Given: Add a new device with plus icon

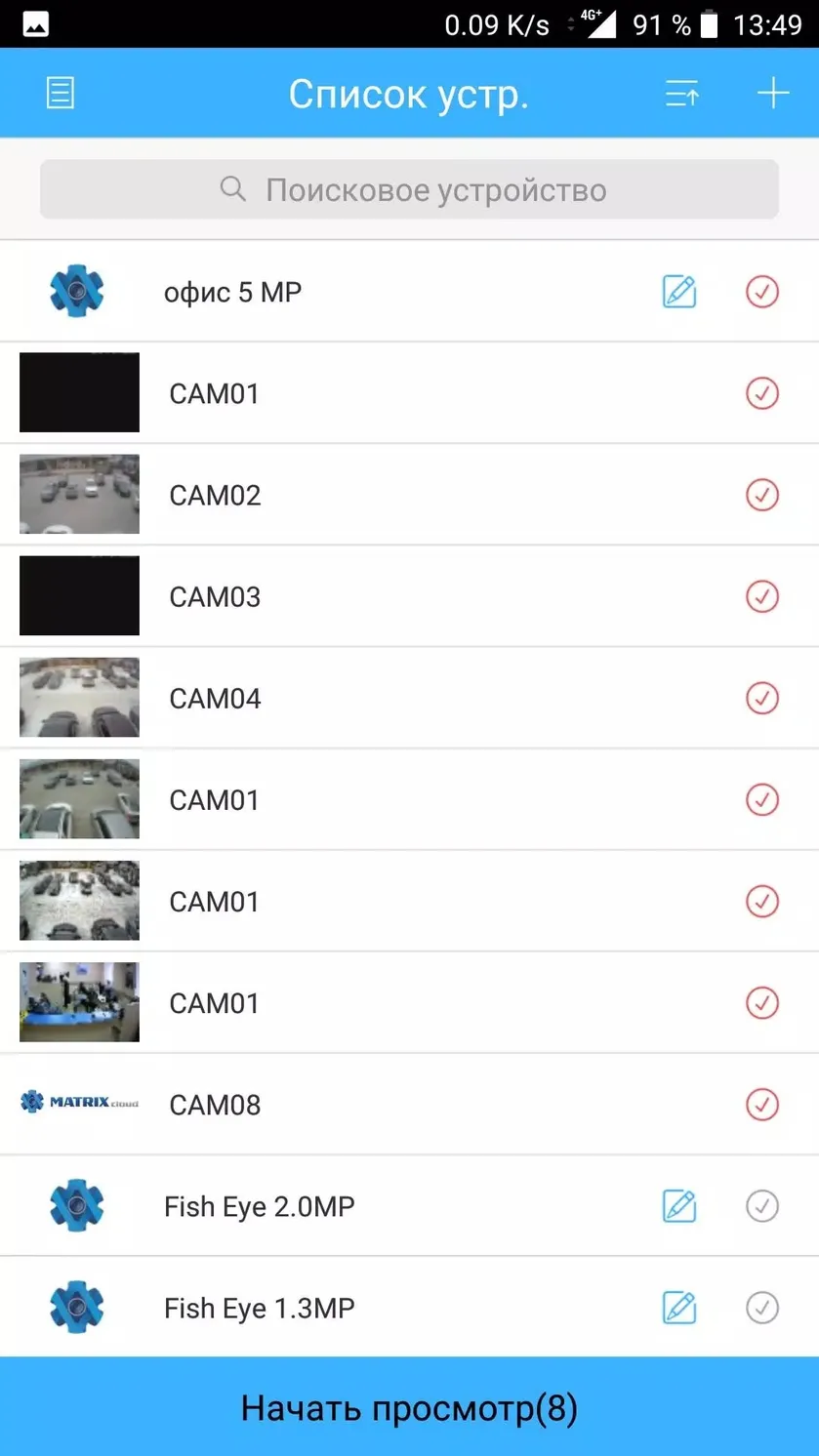Looking at the screenshot, I should 773,94.
